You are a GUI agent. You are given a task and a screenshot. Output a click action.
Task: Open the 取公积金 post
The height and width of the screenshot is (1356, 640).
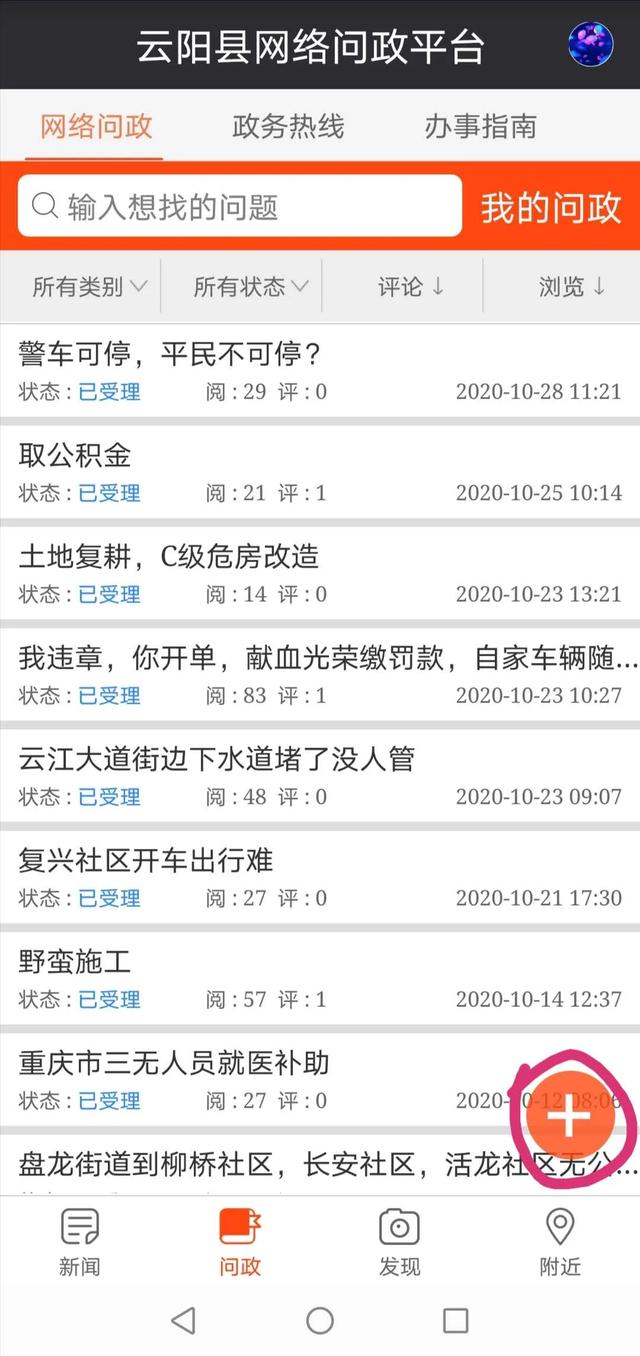coord(75,456)
